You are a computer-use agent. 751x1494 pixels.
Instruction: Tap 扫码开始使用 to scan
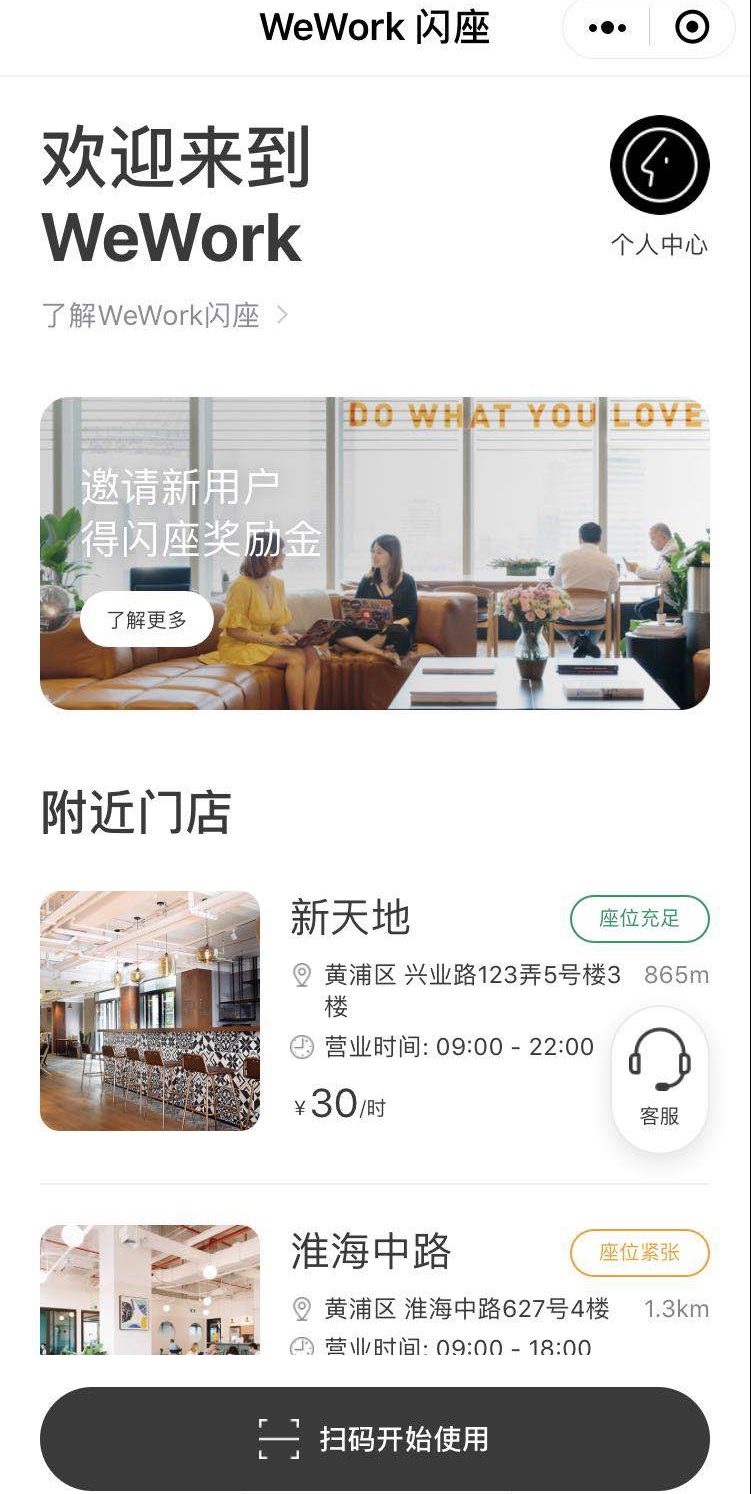(x=375, y=1438)
